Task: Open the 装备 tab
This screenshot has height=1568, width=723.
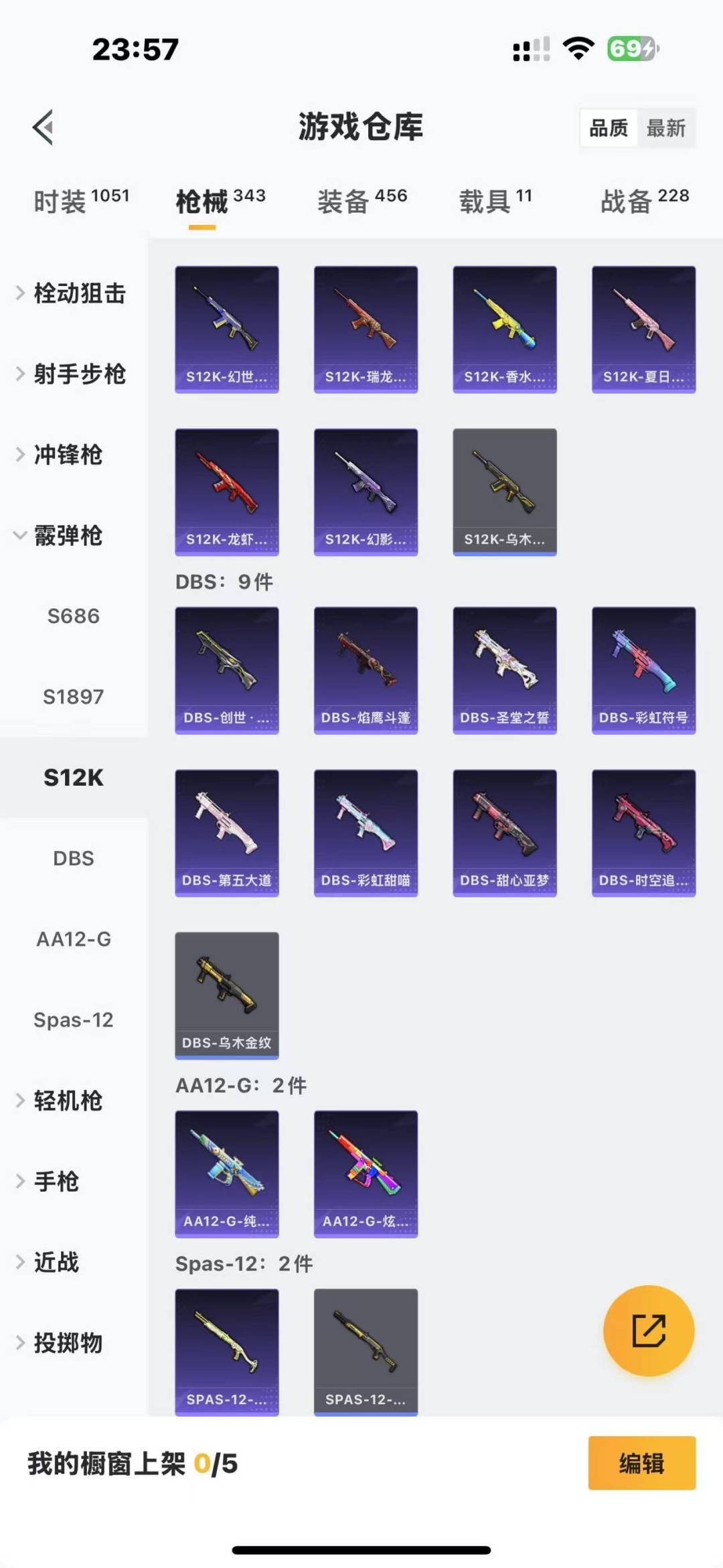Action: (361, 200)
